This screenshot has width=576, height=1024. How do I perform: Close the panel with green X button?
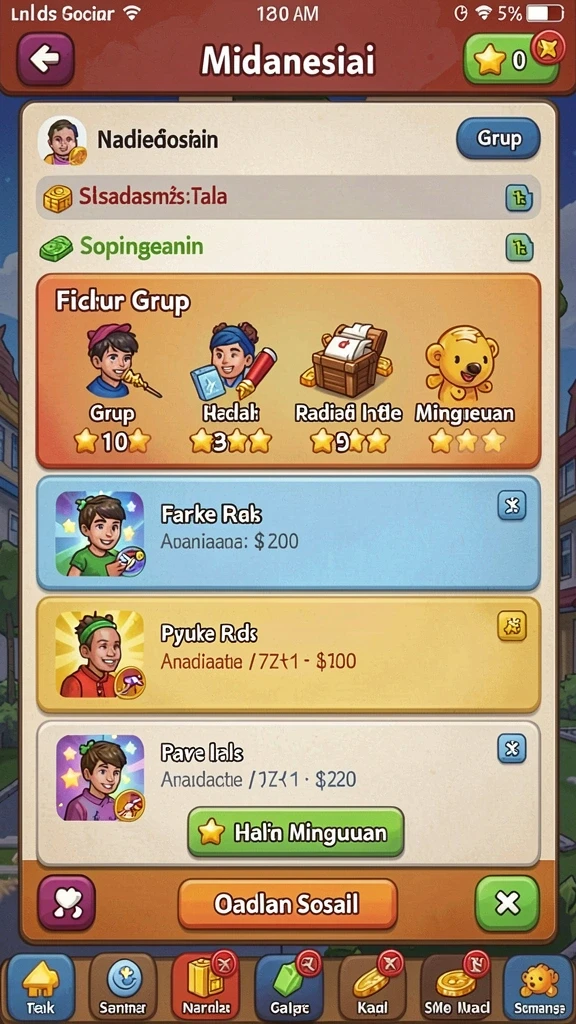point(507,903)
